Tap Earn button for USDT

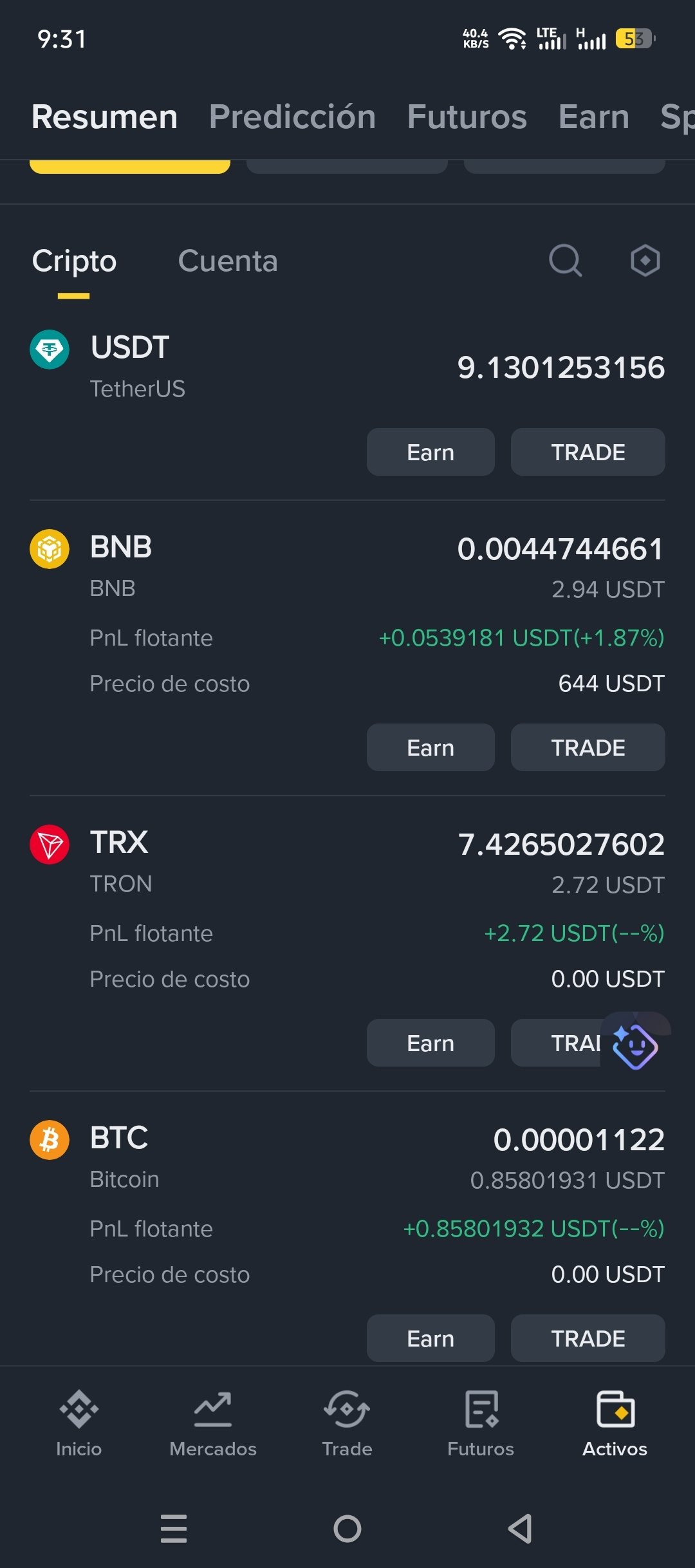(x=431, y=452)
